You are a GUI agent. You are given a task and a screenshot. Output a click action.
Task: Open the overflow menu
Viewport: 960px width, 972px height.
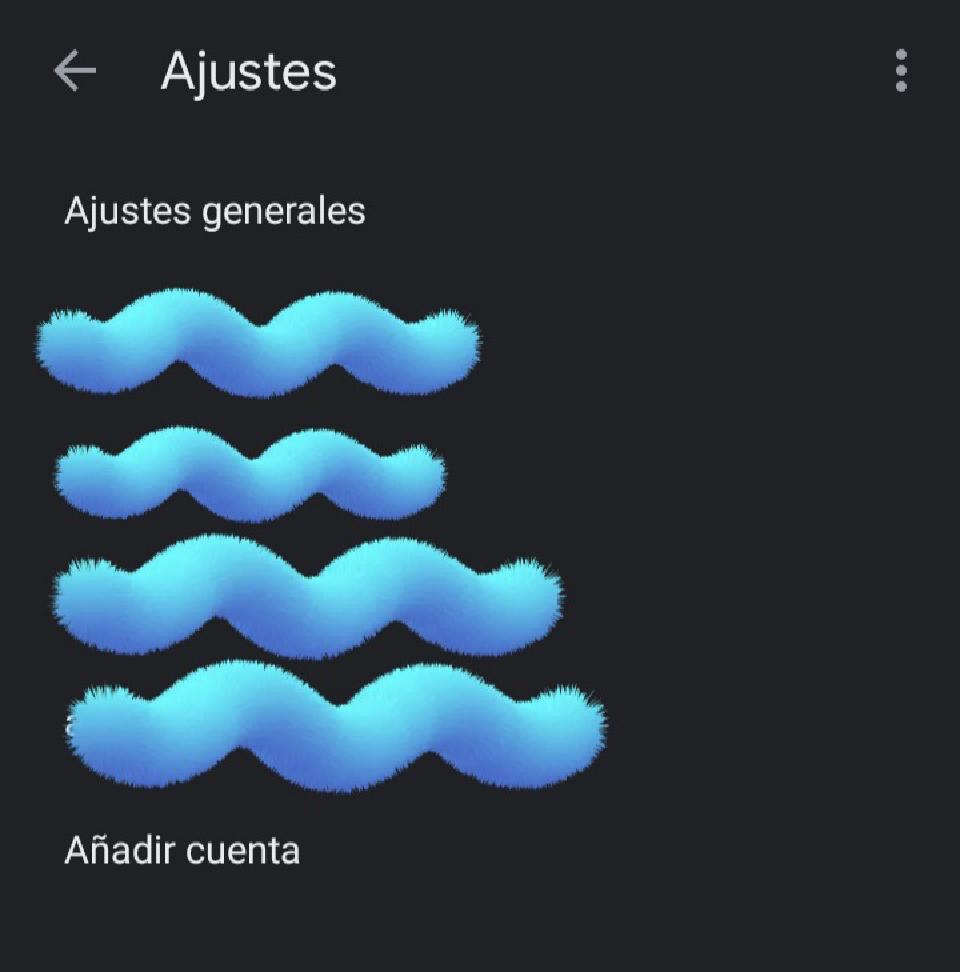point(901,71)
